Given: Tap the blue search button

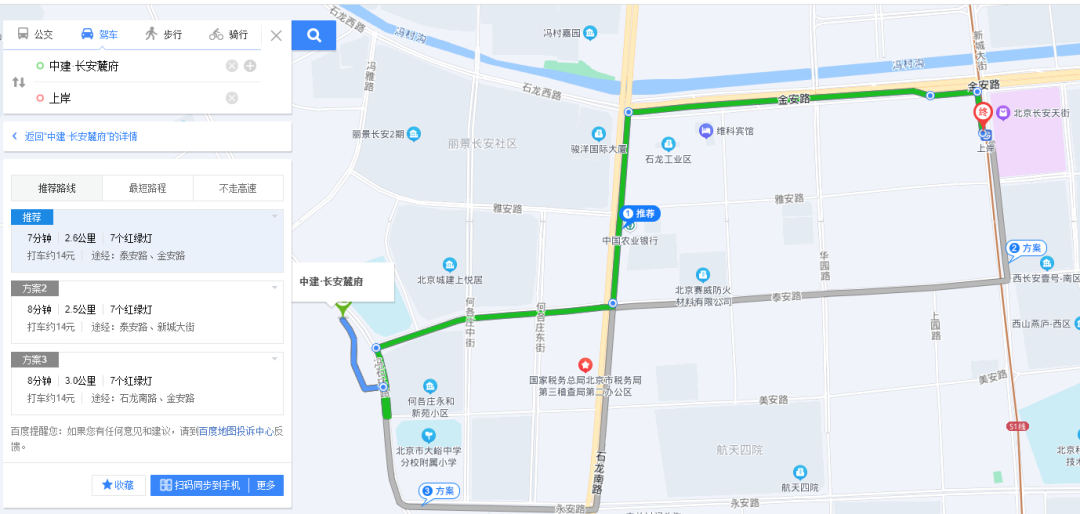Looking at the screenshot, I should pos(314,35).
